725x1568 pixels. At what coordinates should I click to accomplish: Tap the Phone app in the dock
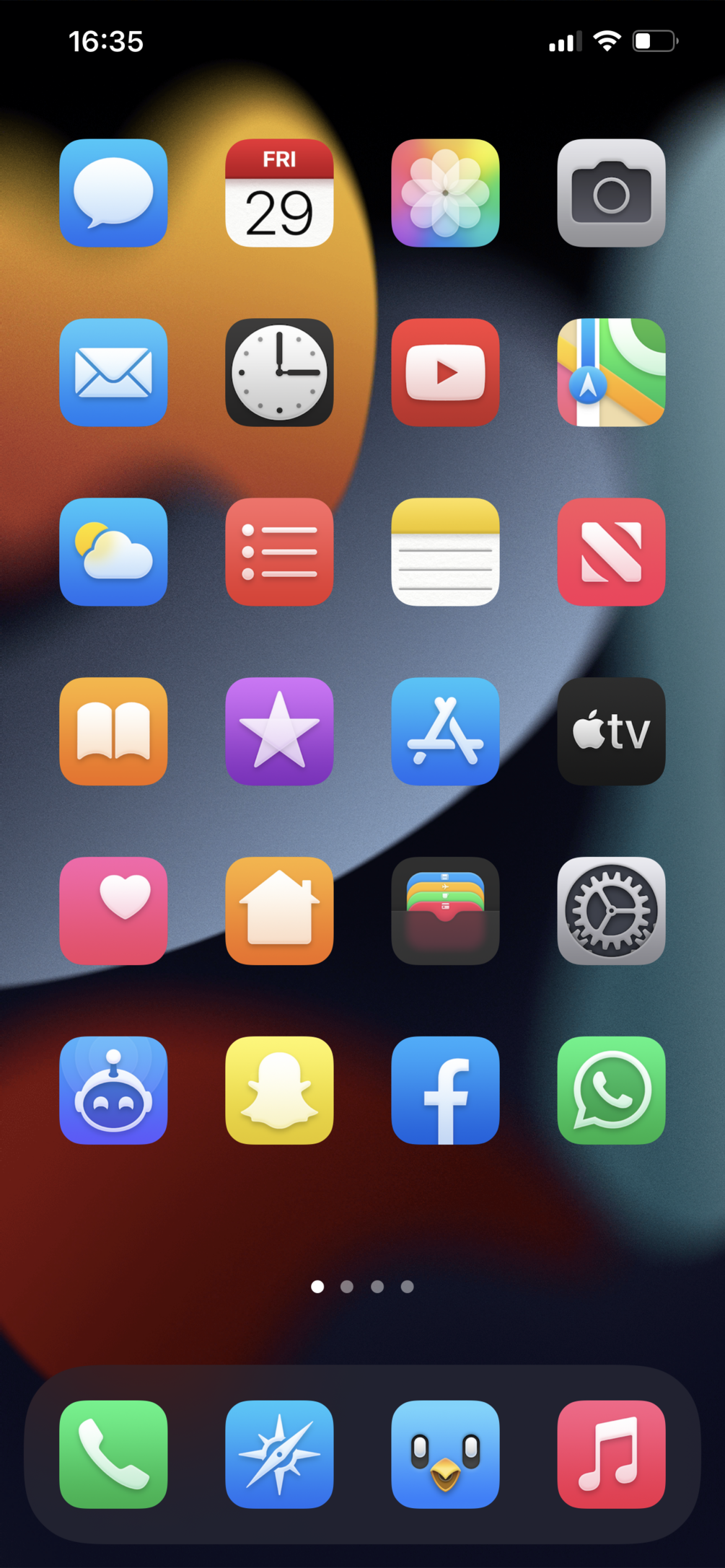(113, 1454)
